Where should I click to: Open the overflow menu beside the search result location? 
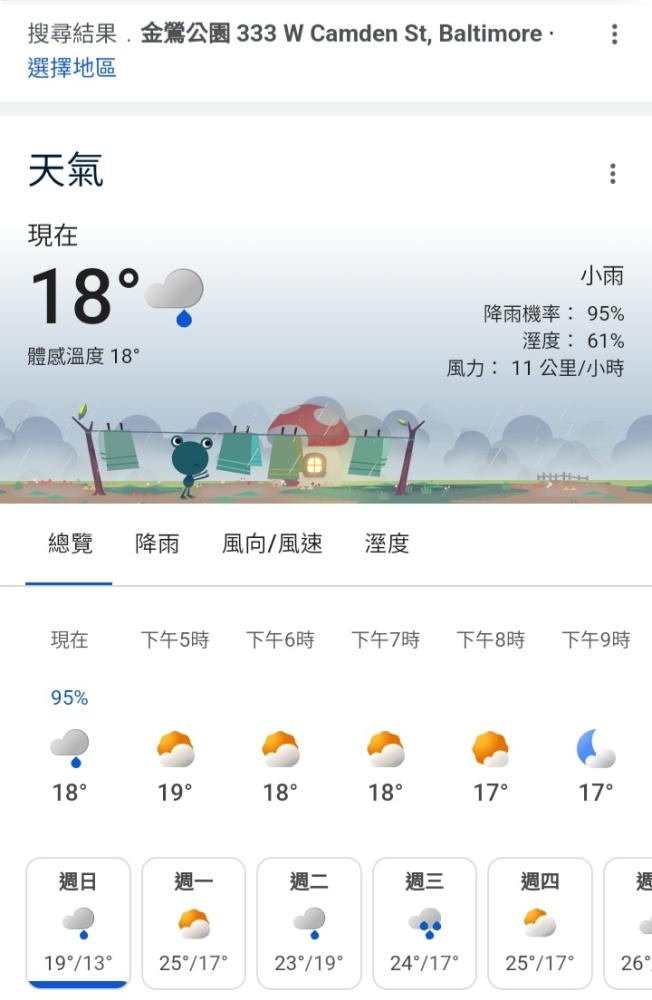(614, 35)
